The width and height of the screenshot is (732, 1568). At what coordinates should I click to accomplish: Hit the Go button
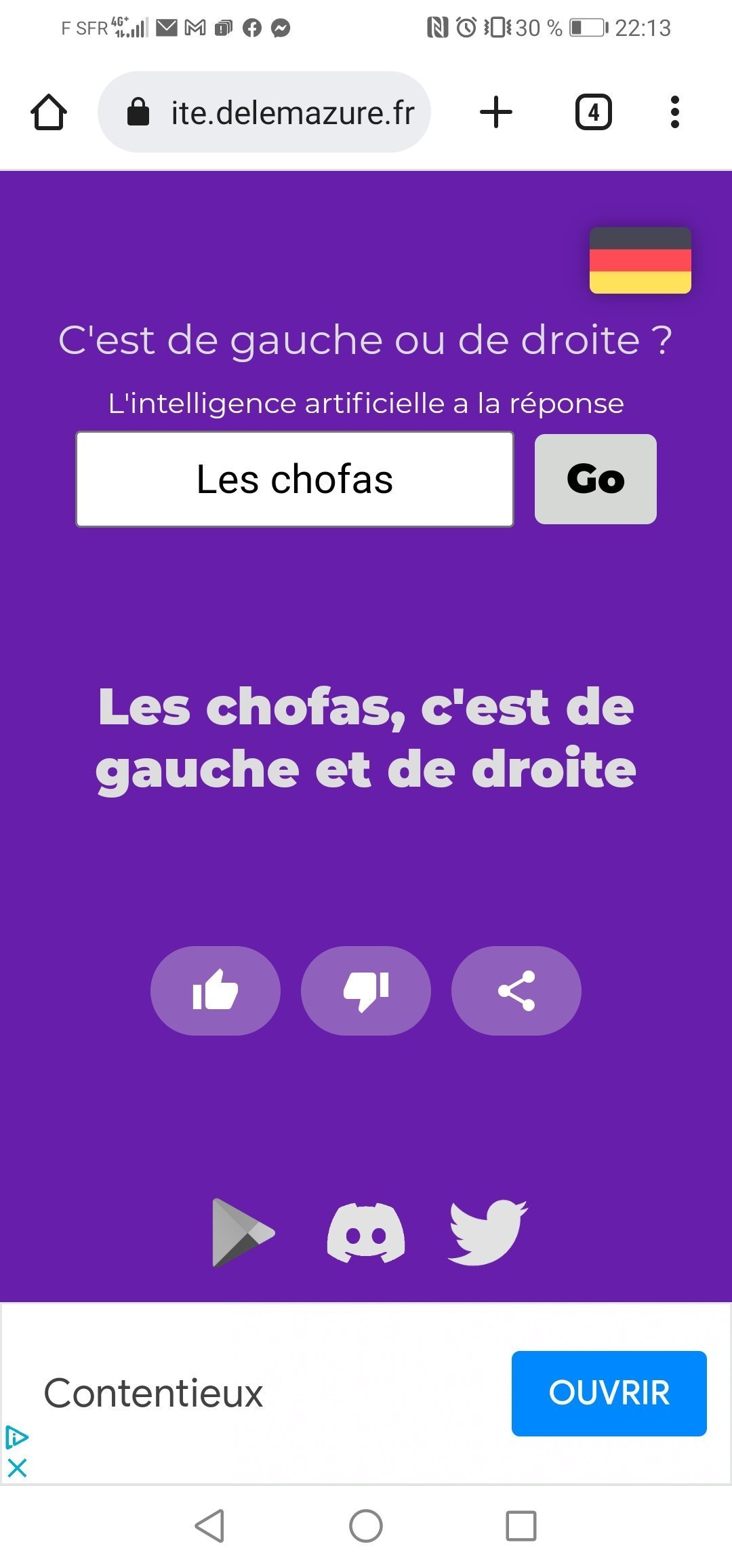pyautogui.click(x=596, y=479)
